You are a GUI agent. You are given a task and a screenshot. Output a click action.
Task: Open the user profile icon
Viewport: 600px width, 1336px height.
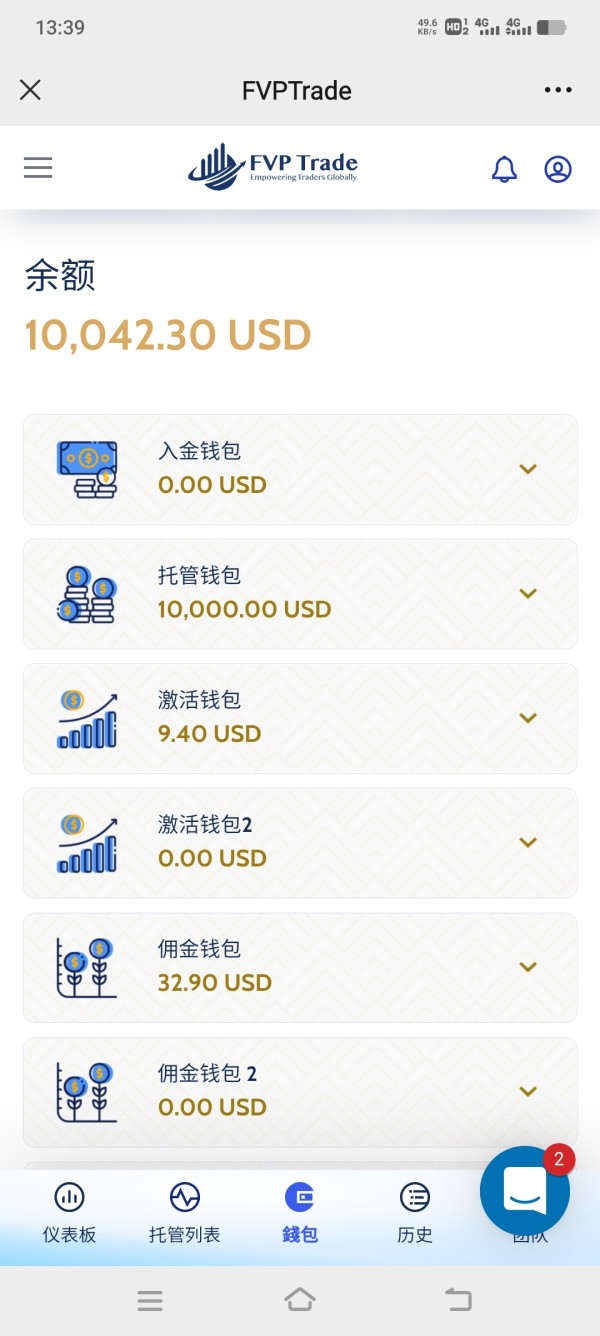558,169
